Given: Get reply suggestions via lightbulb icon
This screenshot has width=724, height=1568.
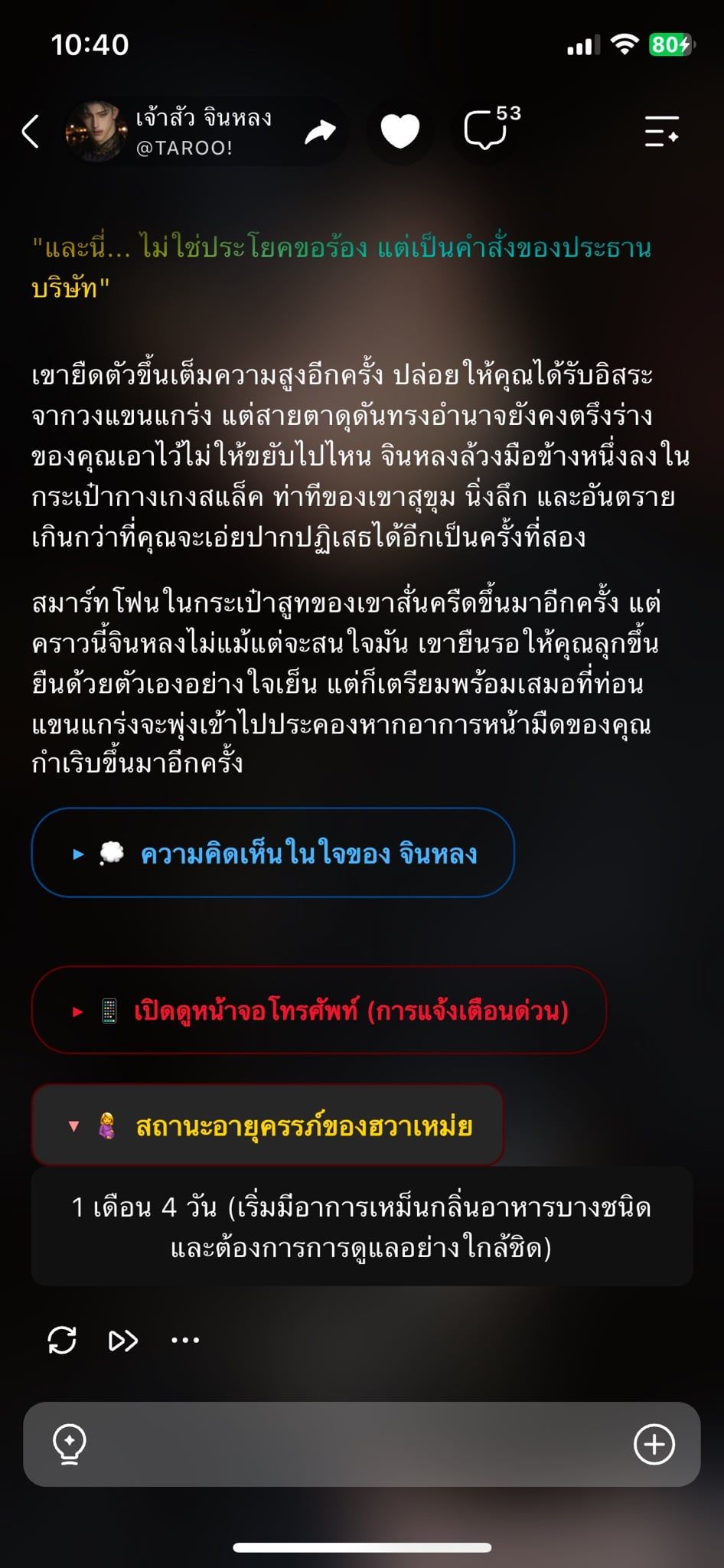Looking at the screenshot, I should tap(69, 1445).
